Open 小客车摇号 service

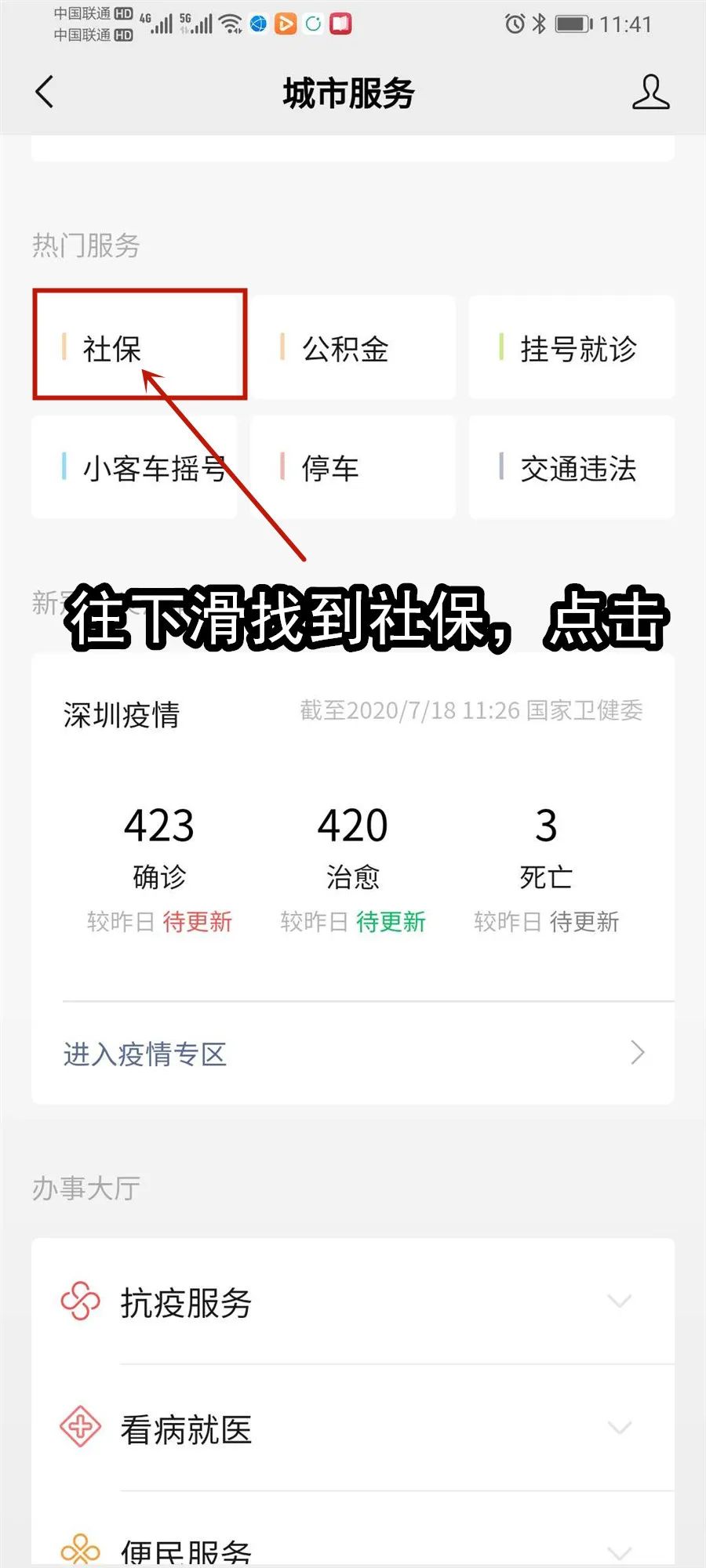pos(135,468)
